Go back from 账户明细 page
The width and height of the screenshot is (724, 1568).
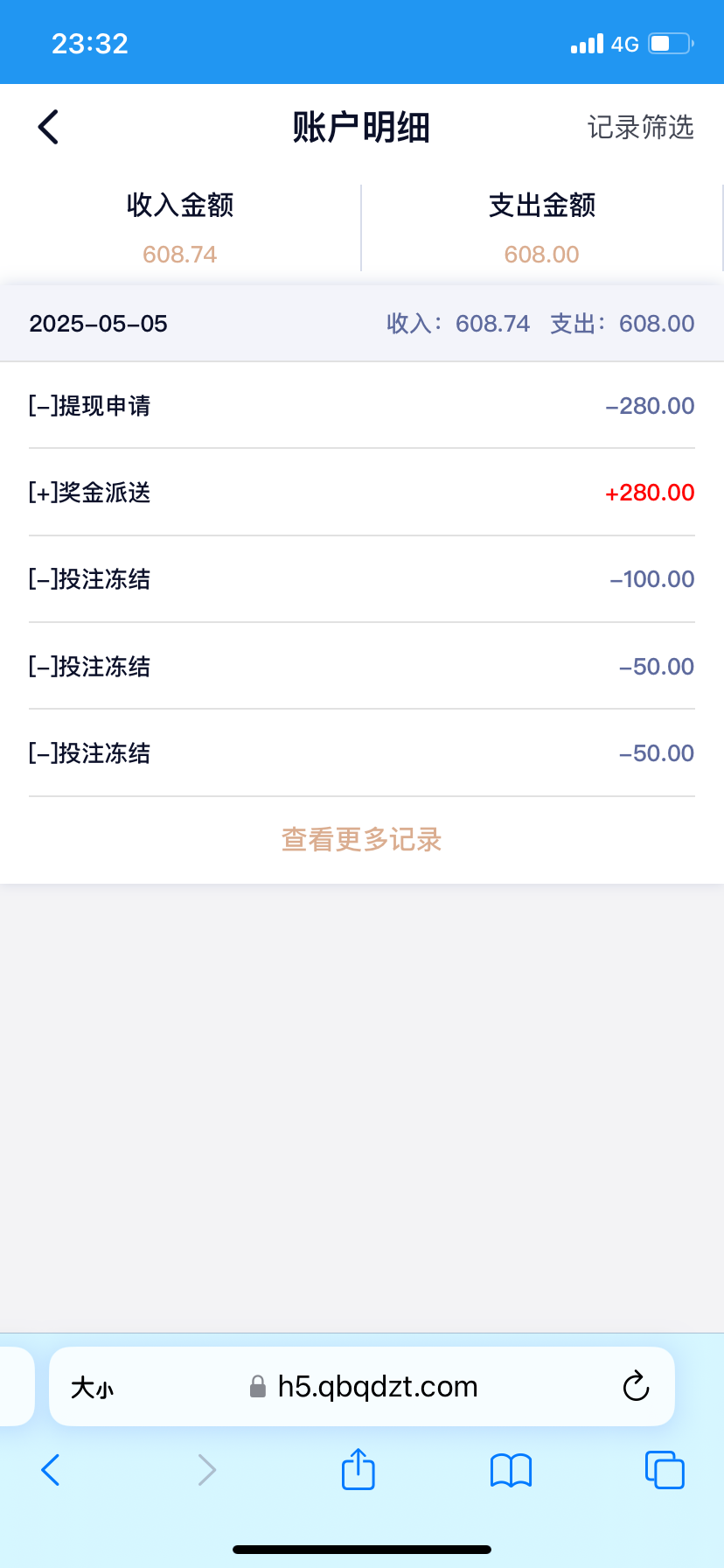coord(49,128)
